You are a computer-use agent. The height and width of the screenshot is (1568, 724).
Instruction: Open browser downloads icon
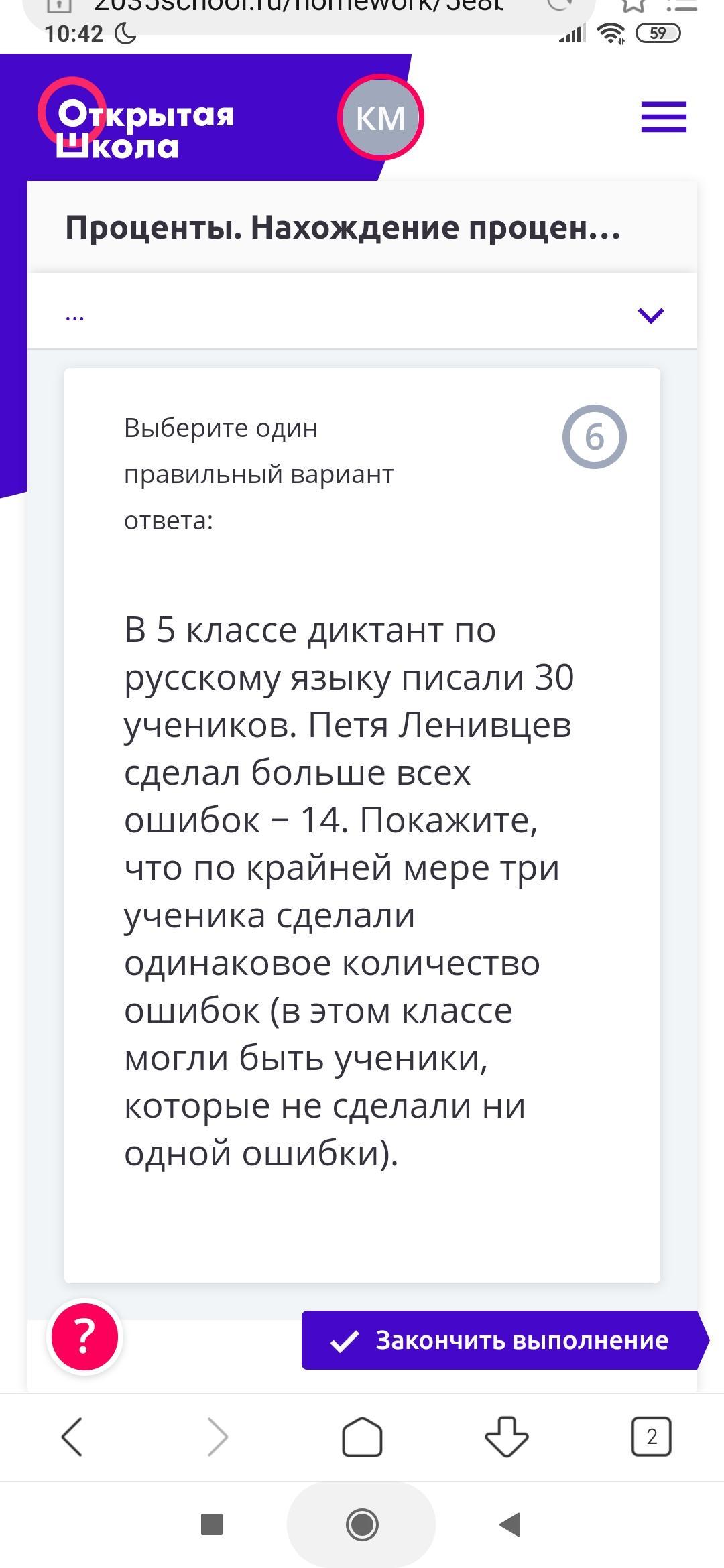click(x=506, y=1437)
